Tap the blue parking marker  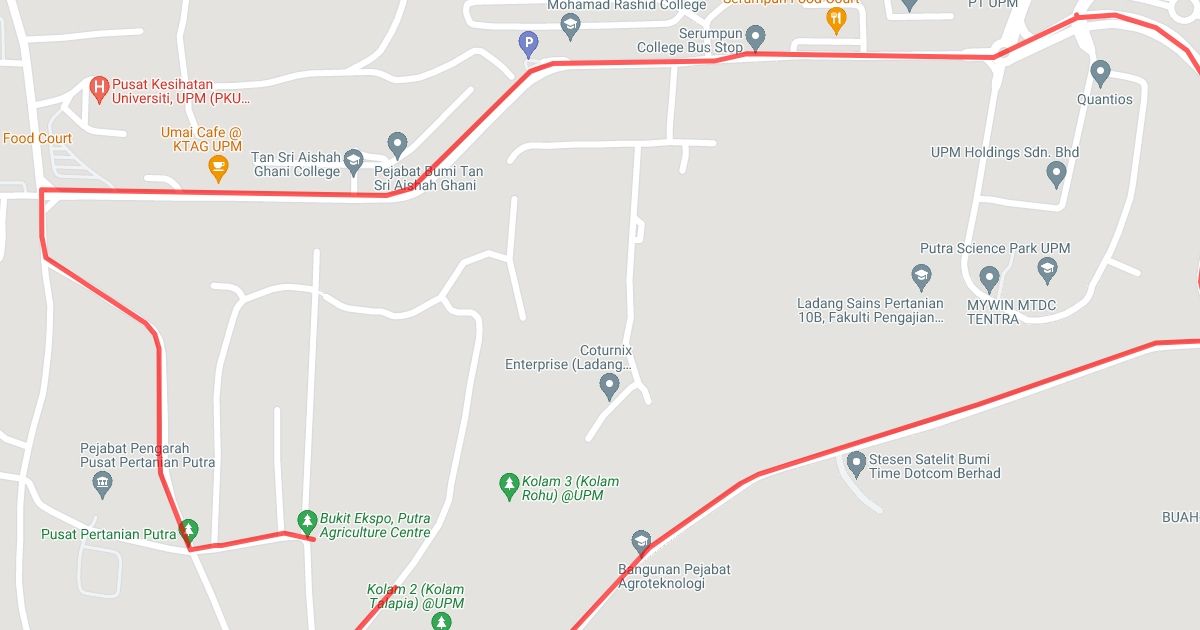(527, 43)
